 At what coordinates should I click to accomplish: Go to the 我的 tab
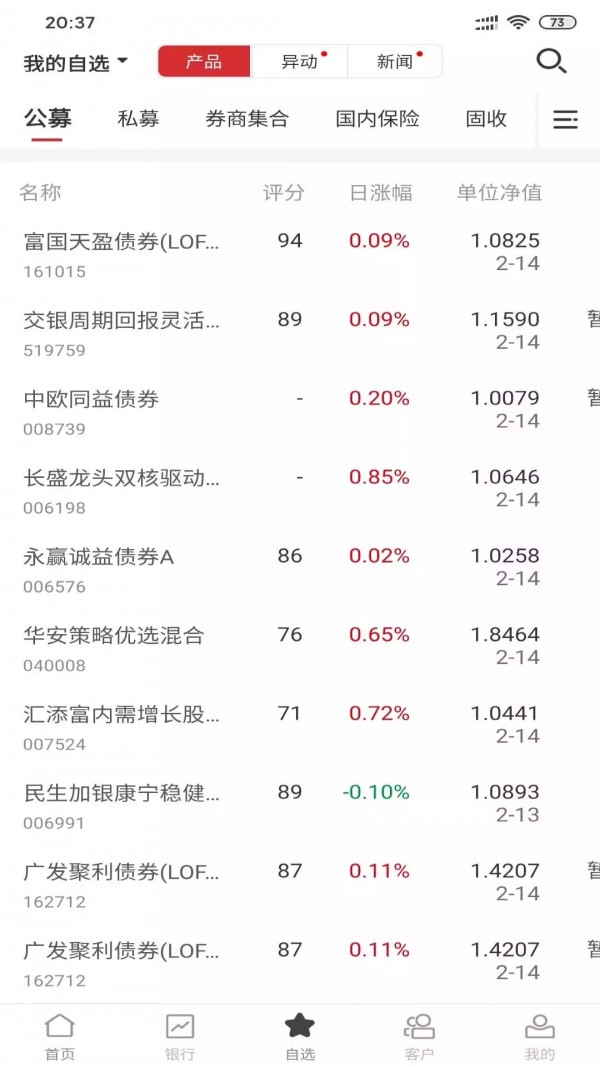(540, 1036)
